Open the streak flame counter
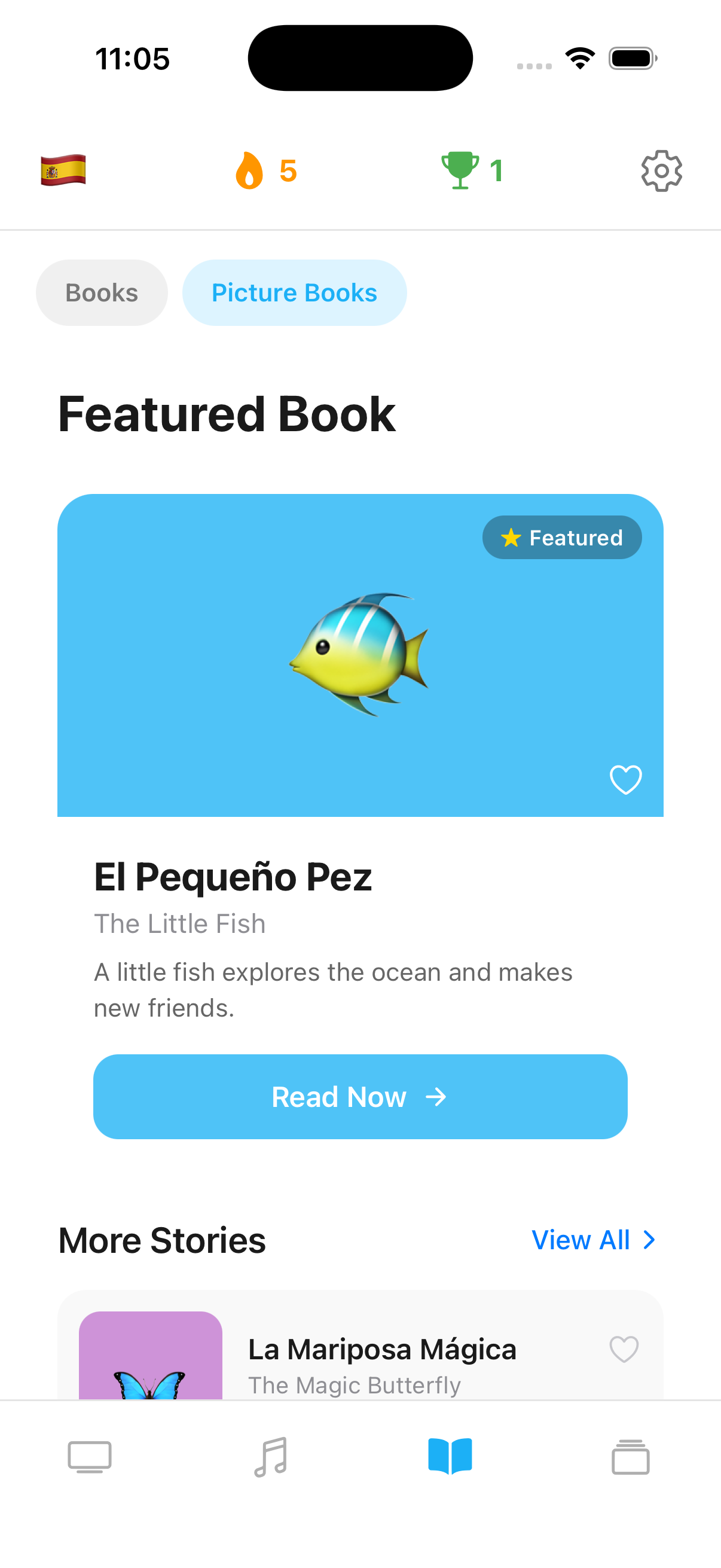This screenshot has height=1568, width=721. [265, 171]
